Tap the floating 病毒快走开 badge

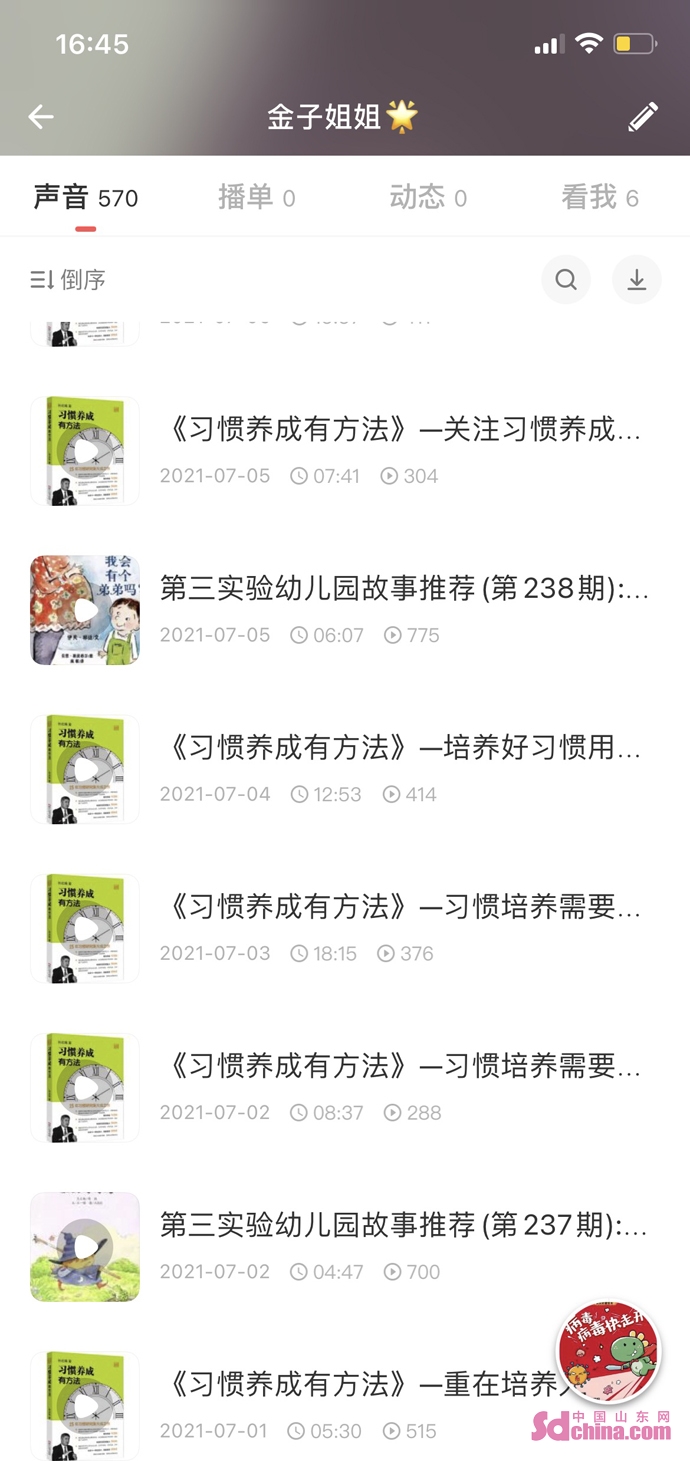608,1352
